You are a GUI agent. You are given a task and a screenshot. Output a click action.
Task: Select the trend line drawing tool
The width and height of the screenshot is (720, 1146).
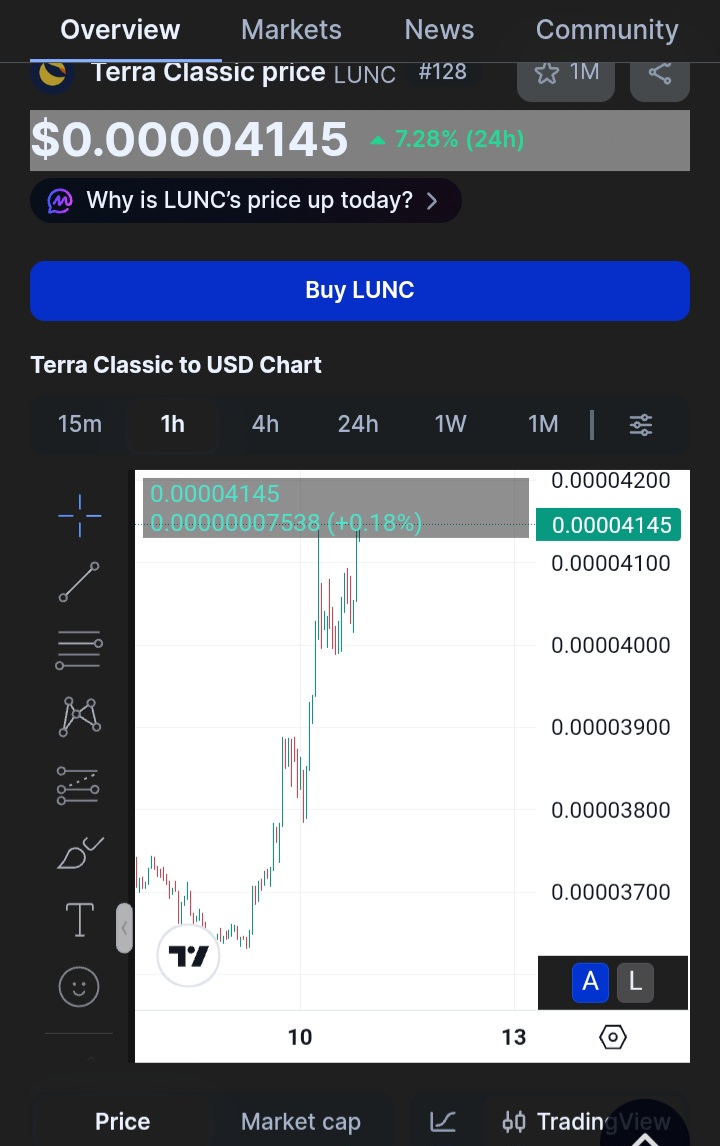tap(80, 582)
